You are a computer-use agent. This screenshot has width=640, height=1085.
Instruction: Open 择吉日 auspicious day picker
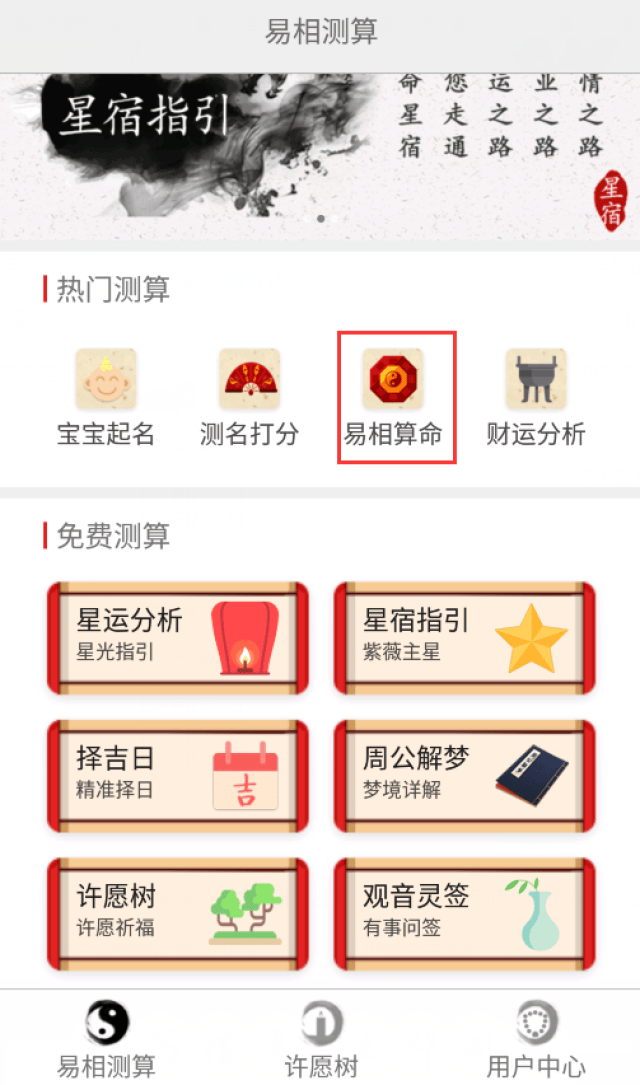(x=178, y=775)
